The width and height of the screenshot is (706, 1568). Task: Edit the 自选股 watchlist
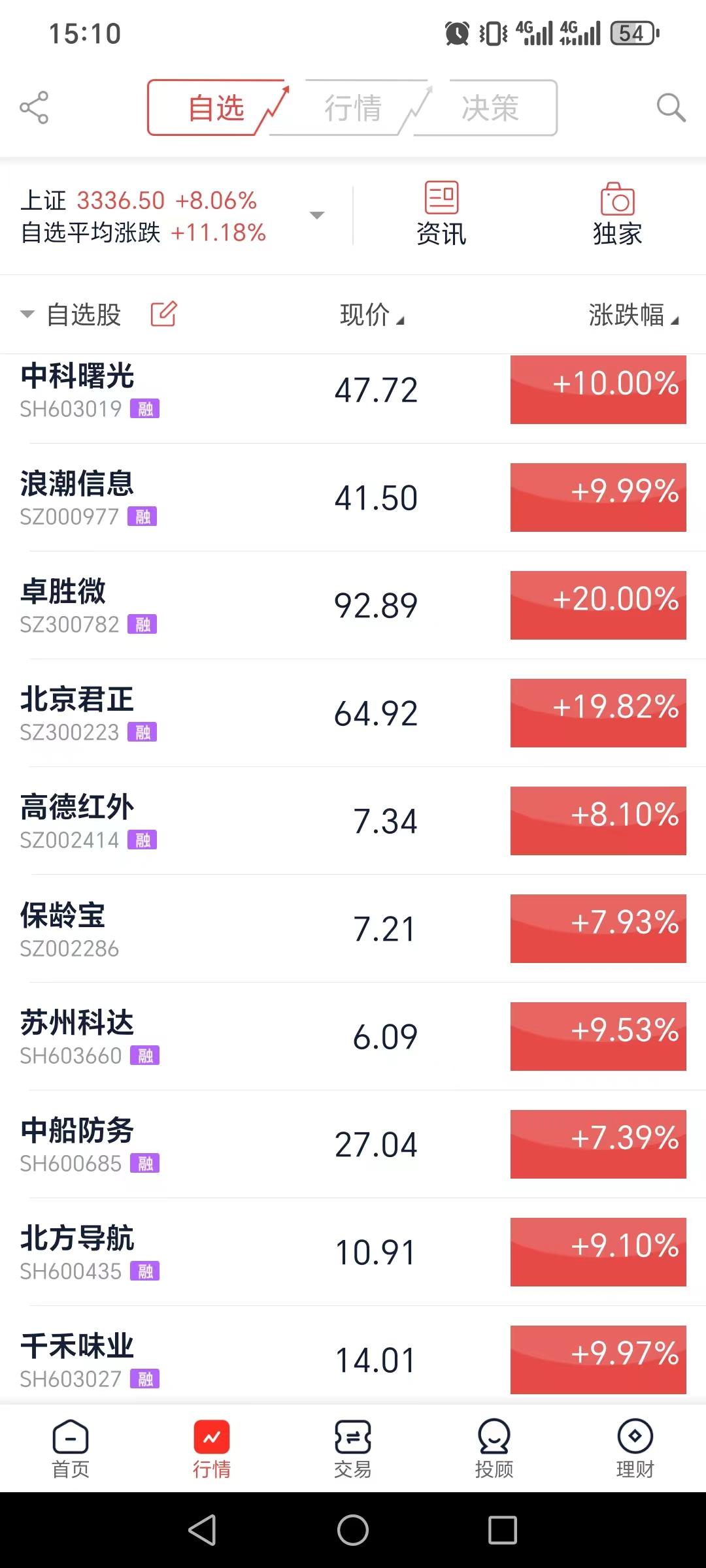(x=163, y=314)
